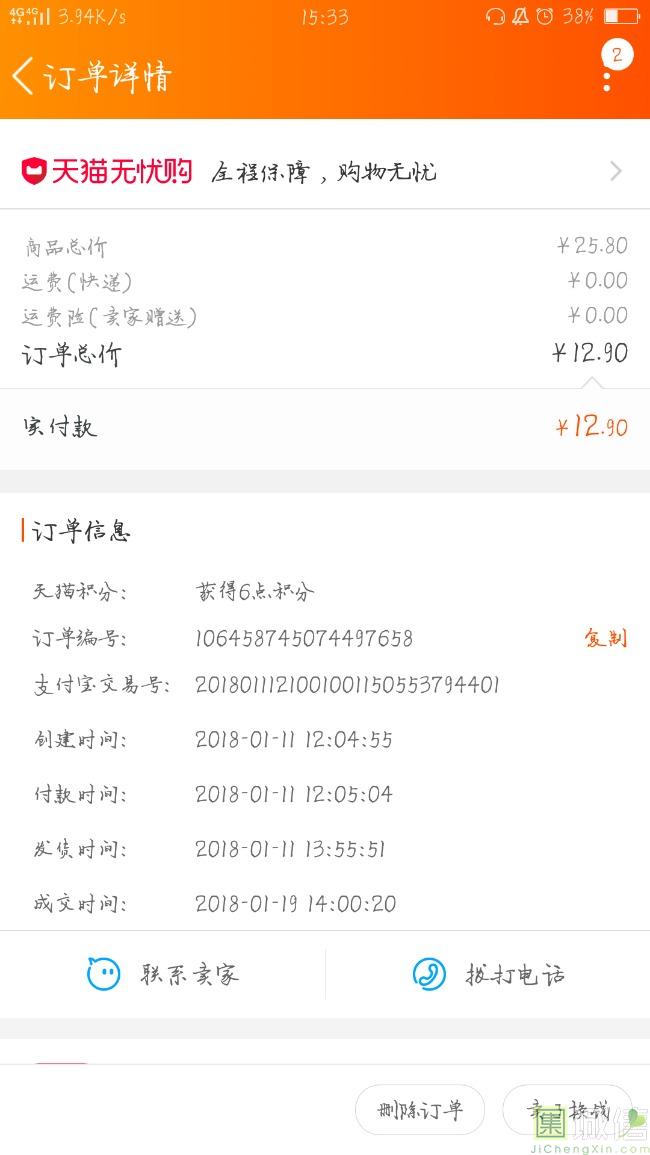Open the three-dot overflow menu
Viewport: 650px width, 1155px height.
click(607, 76)
